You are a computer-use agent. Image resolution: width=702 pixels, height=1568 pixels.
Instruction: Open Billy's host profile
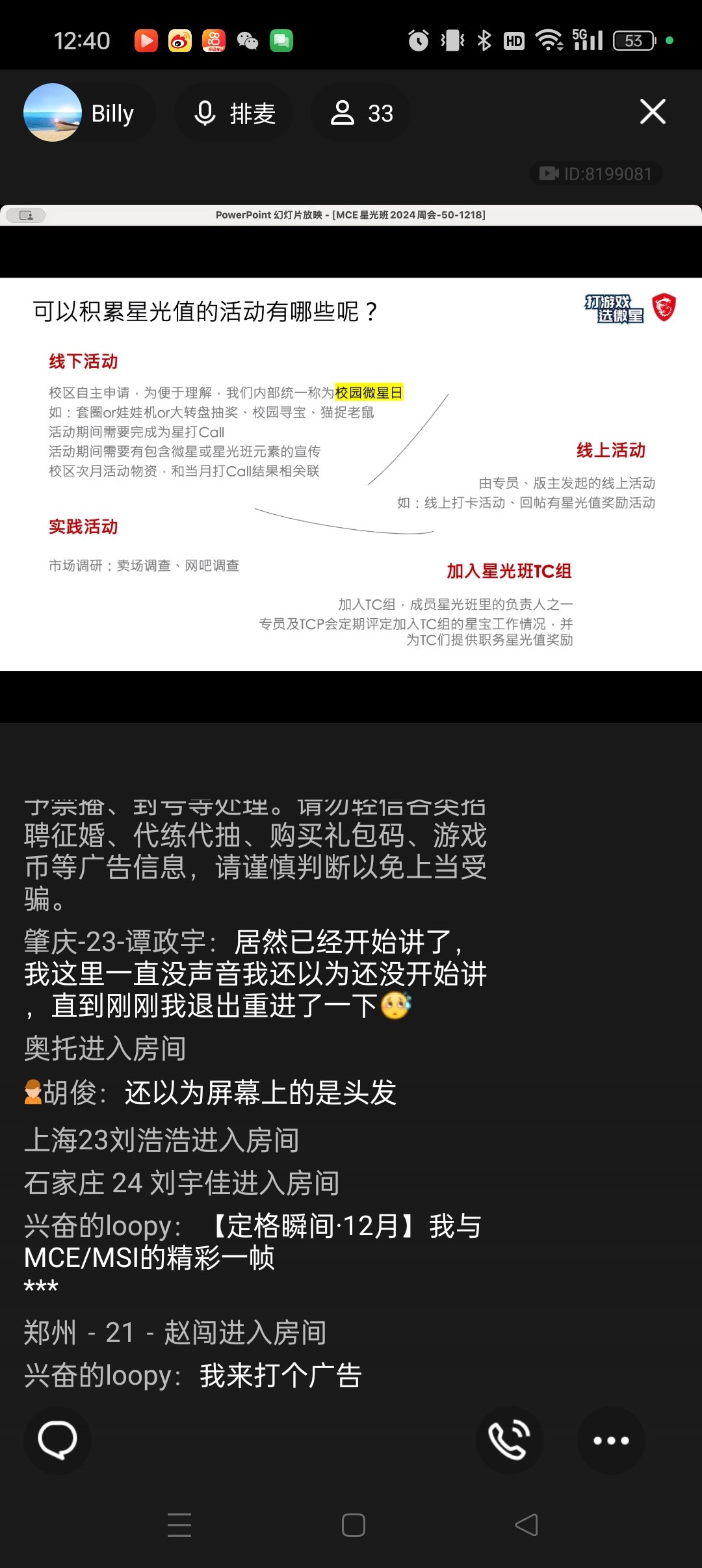pyautogui.click(x=79, y=113)
